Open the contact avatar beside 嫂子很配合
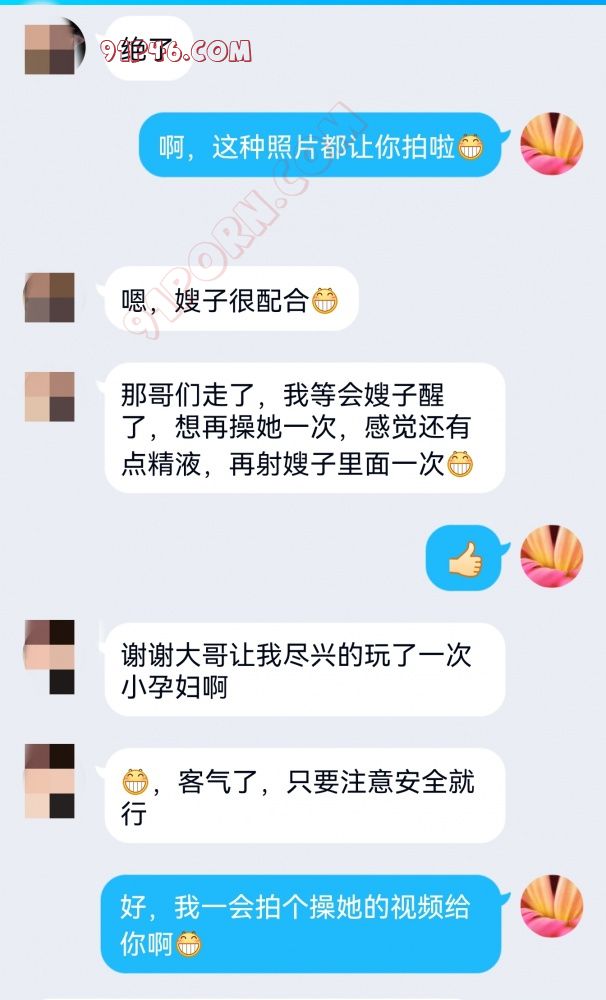The height and width of the screenshot is (1000, 606). point(50,297)
